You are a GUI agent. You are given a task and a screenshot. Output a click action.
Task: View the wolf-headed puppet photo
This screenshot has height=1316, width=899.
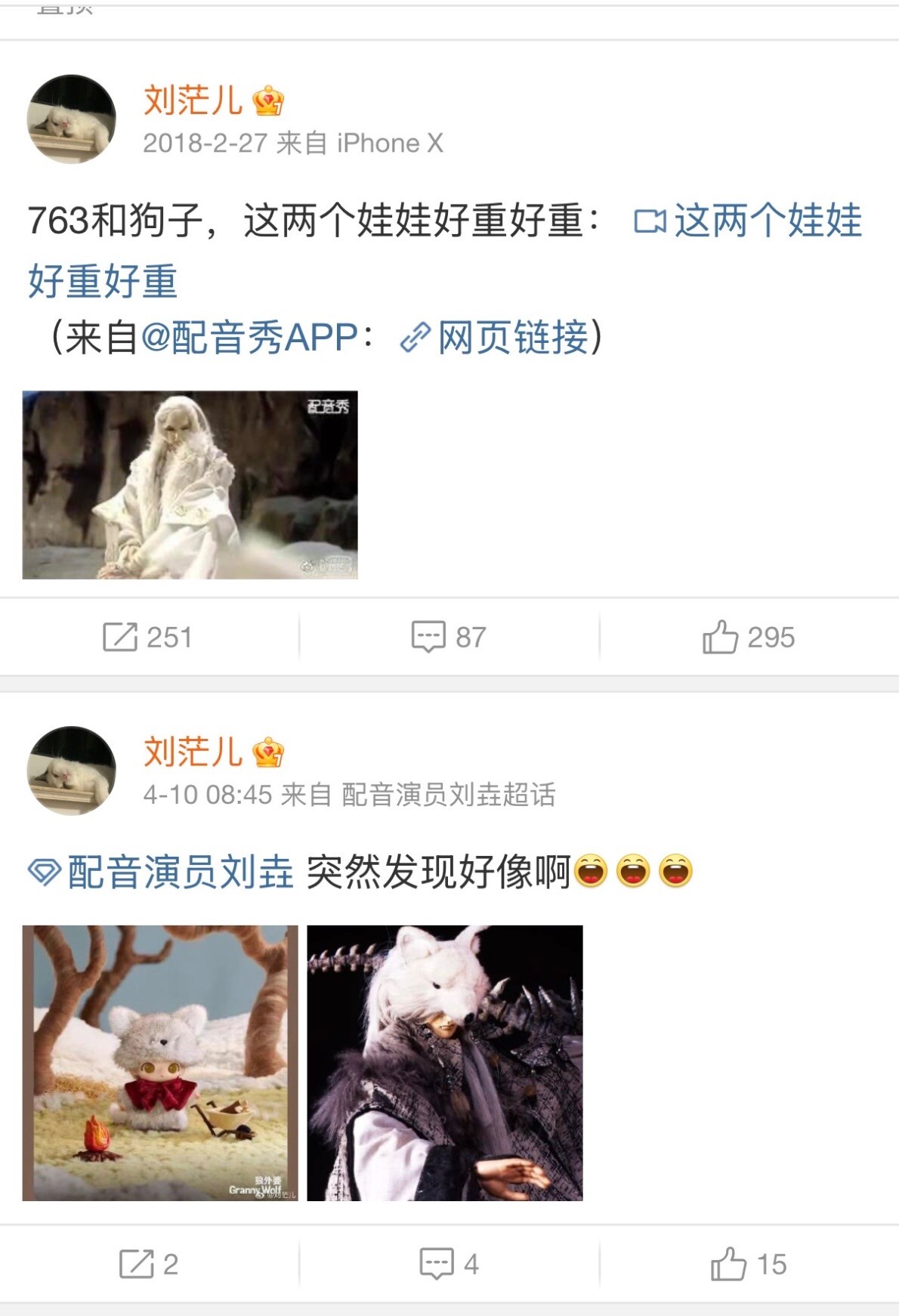click(445, 1062)
